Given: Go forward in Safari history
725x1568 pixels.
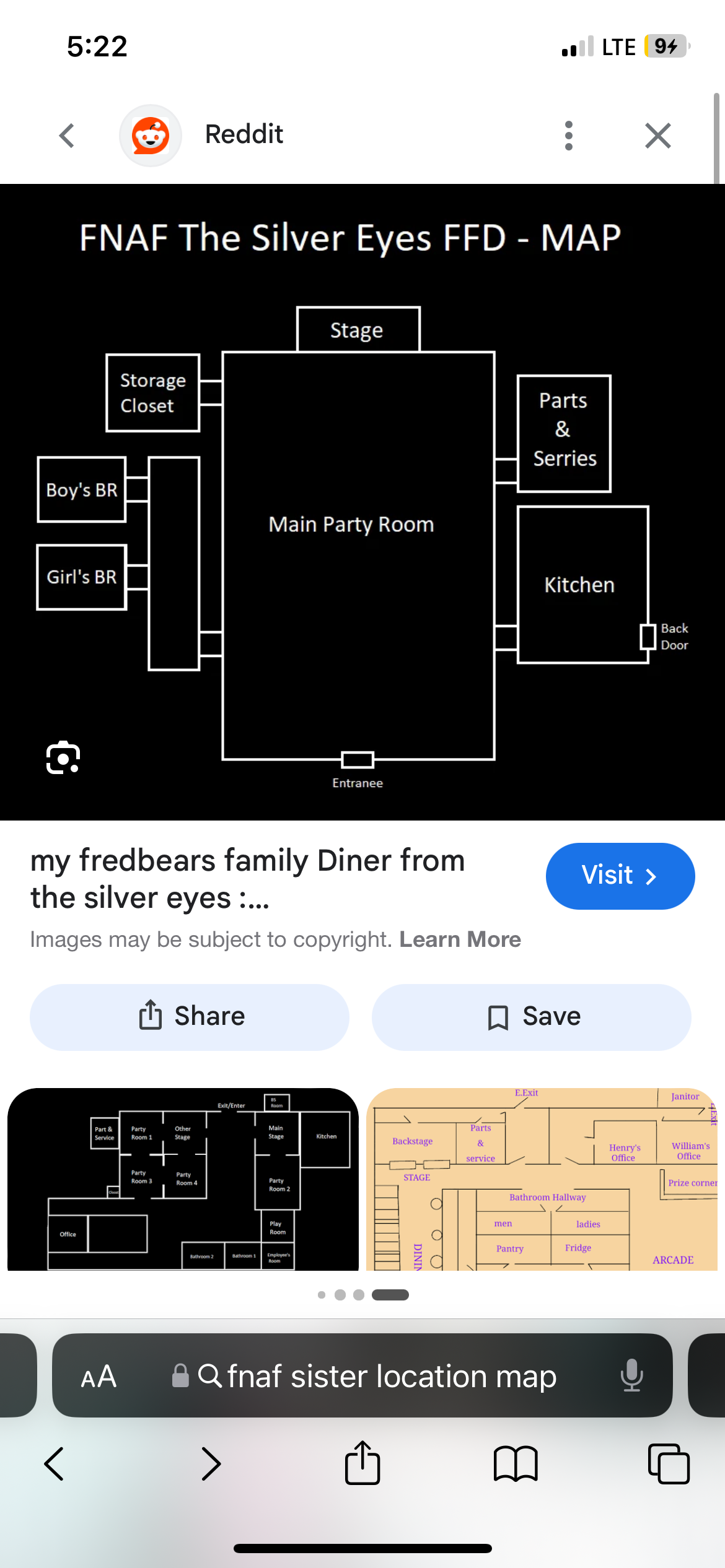Looking at the screenshot, I should [x=211, y=1464].
